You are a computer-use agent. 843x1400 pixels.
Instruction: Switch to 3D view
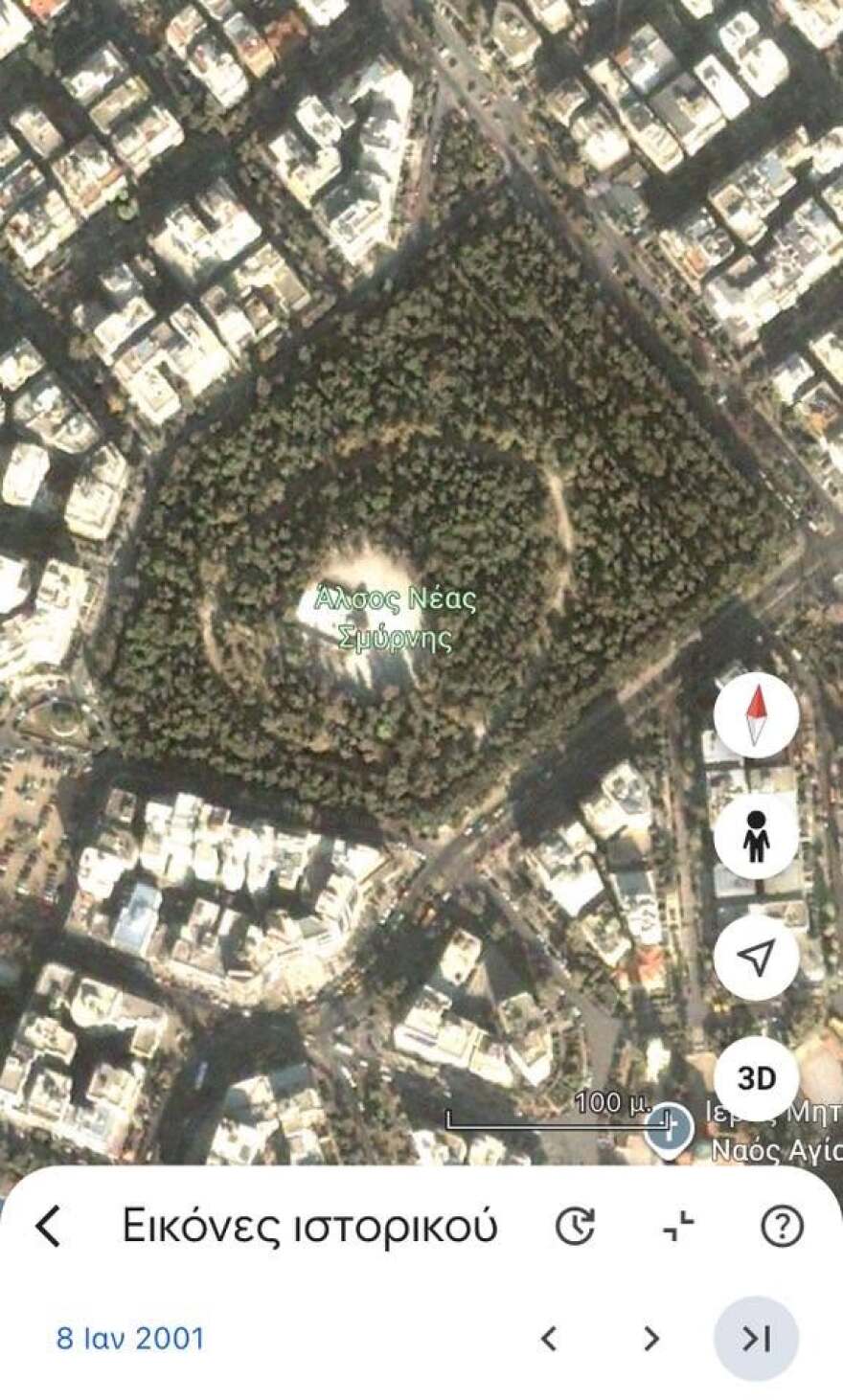[756, 1078]
